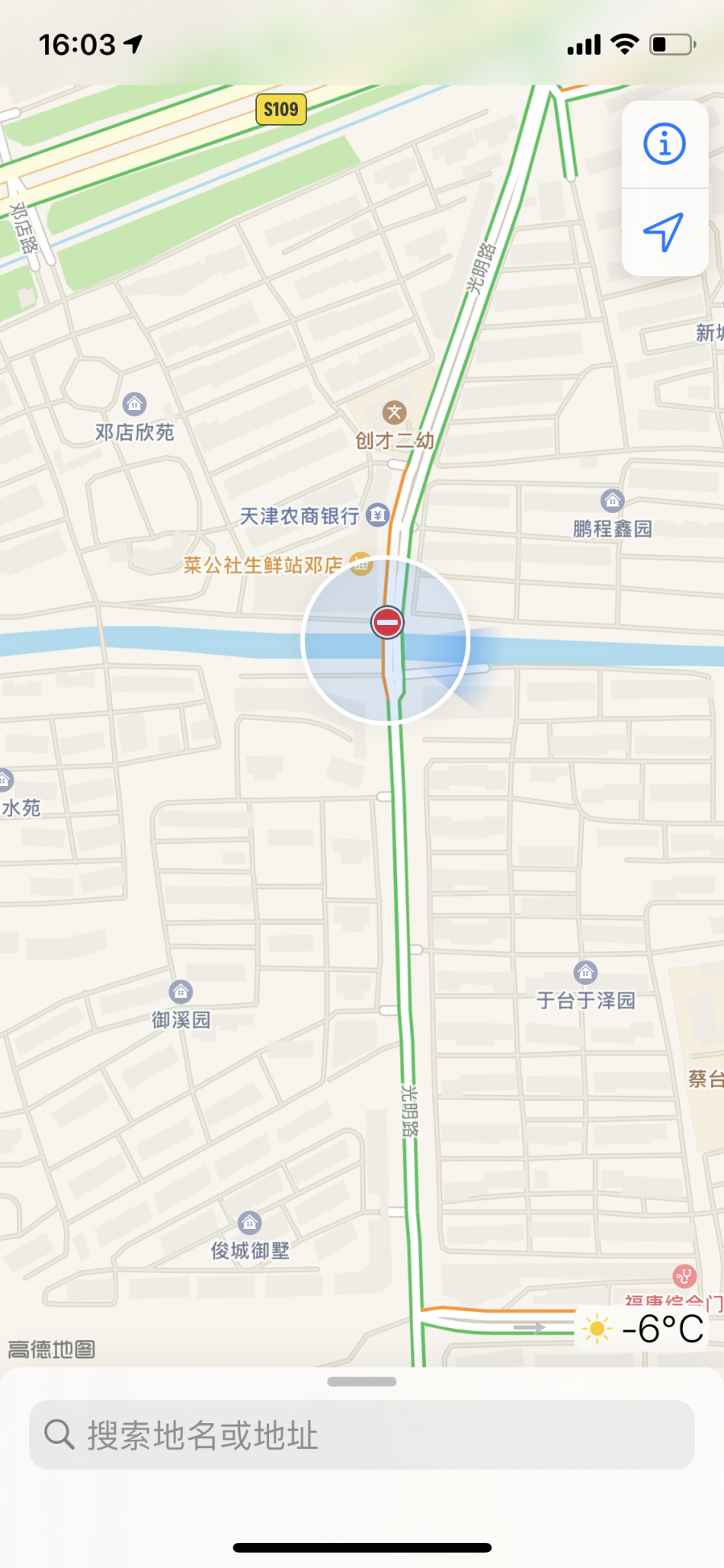Select the 天津农商银行 bank marker

pos(377,515)
